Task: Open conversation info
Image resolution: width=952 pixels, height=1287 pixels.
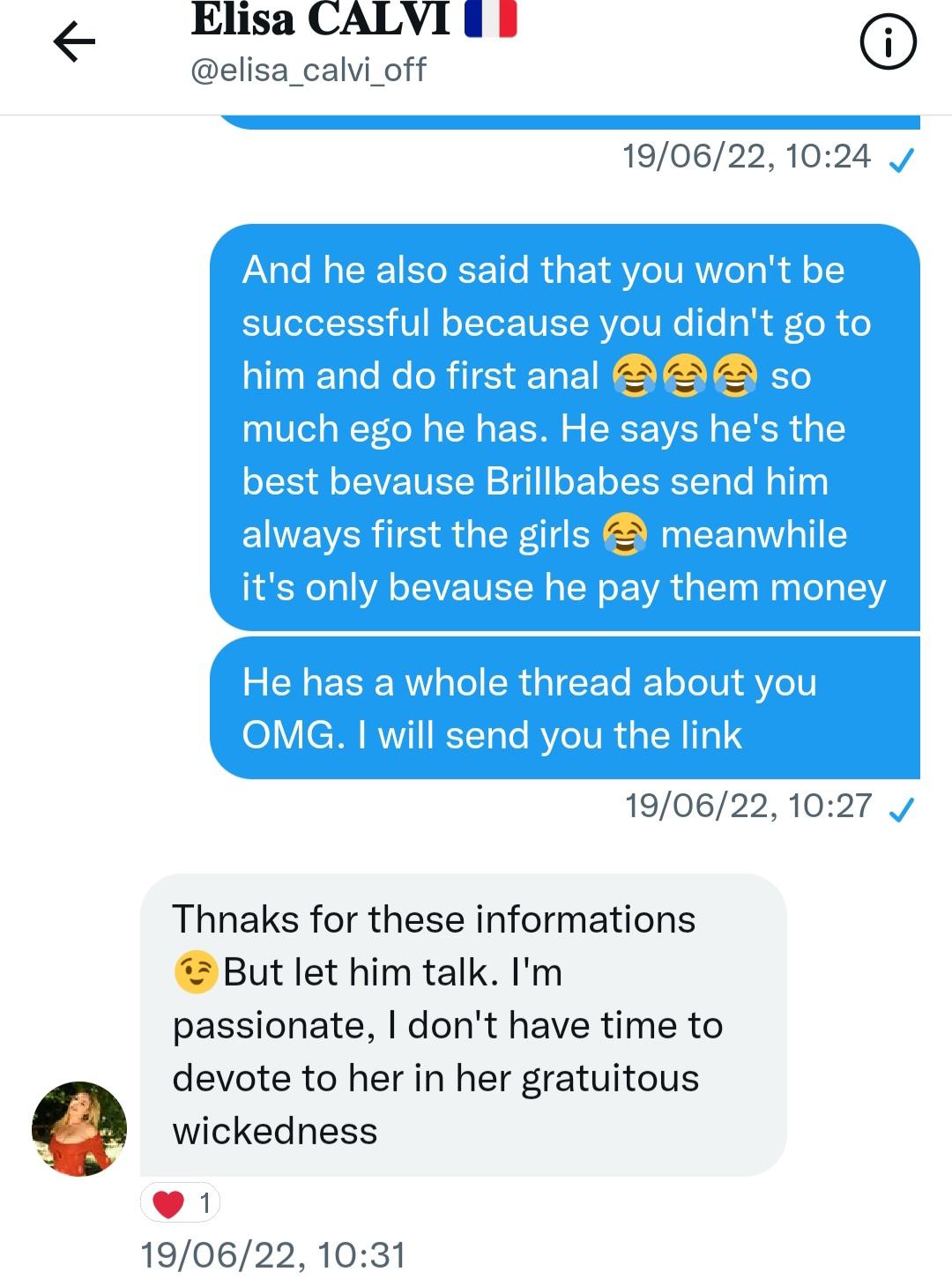Action: [x=888, y=43]
